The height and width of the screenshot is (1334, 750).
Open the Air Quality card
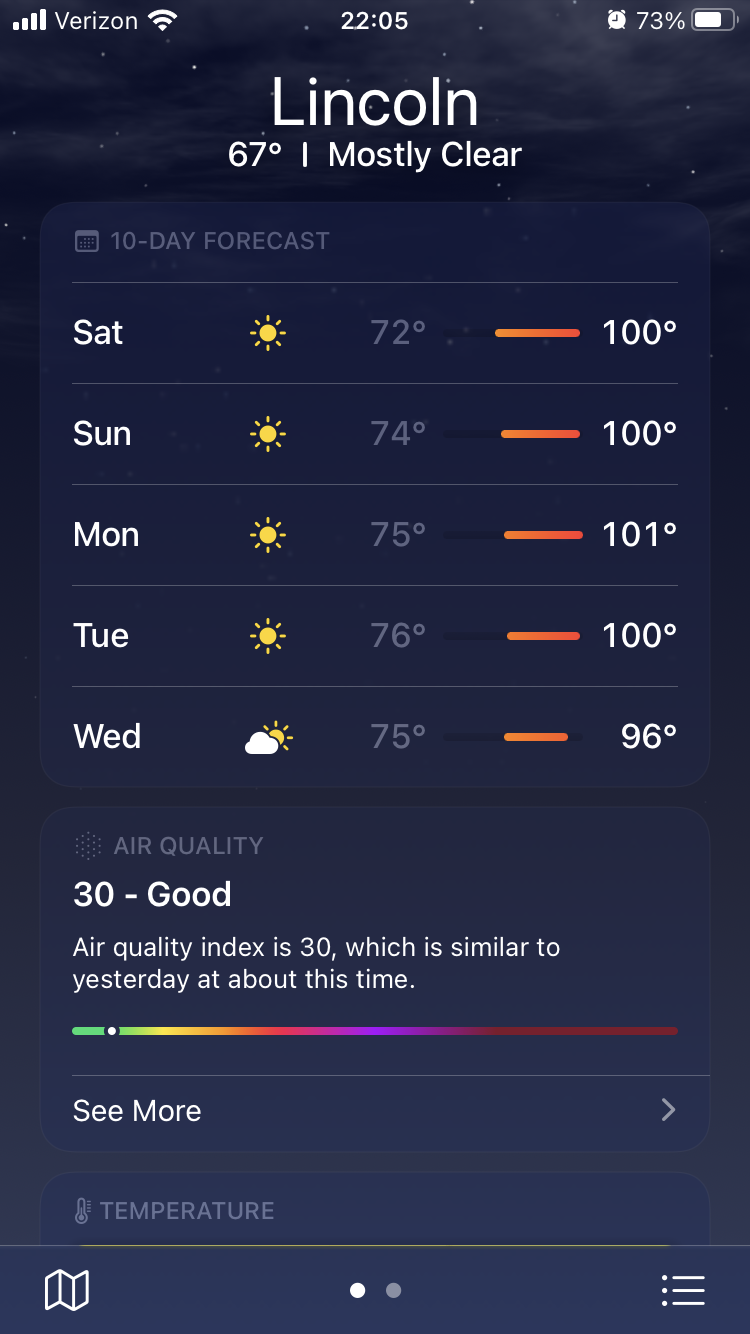coord(375,942)
